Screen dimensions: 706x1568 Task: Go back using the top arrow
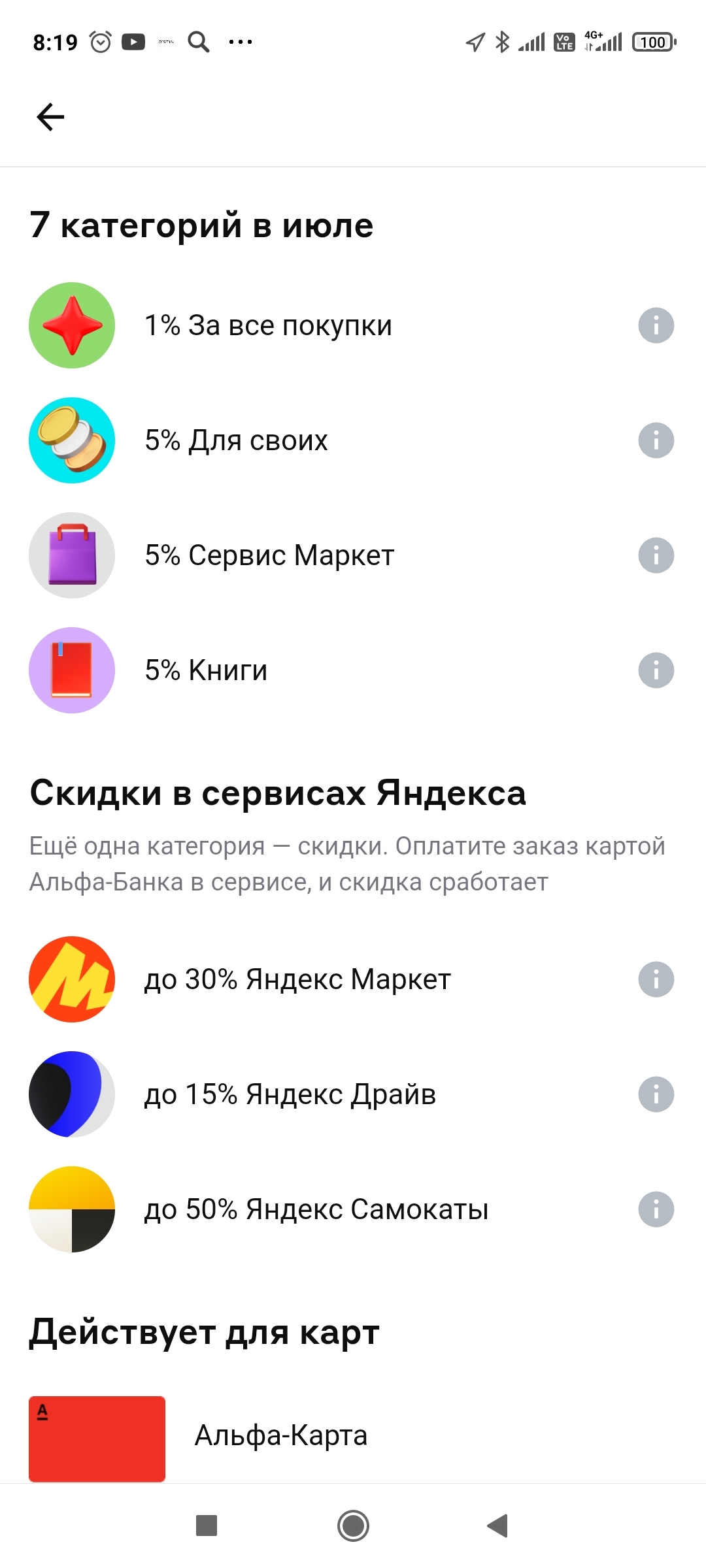[x=50, y=118]
